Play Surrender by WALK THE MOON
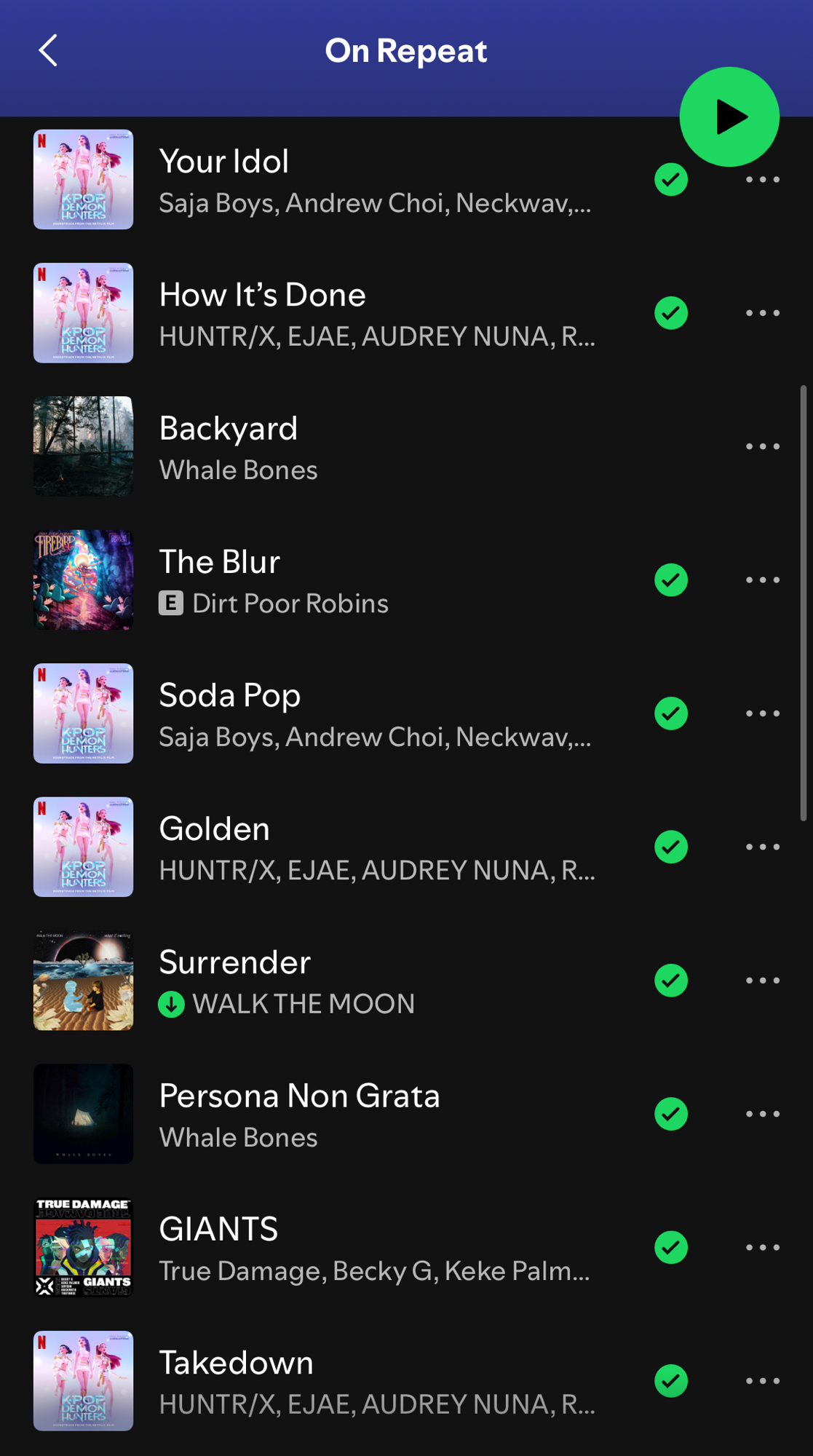This screenshot has width=813, height=1456. pos(328,981)
